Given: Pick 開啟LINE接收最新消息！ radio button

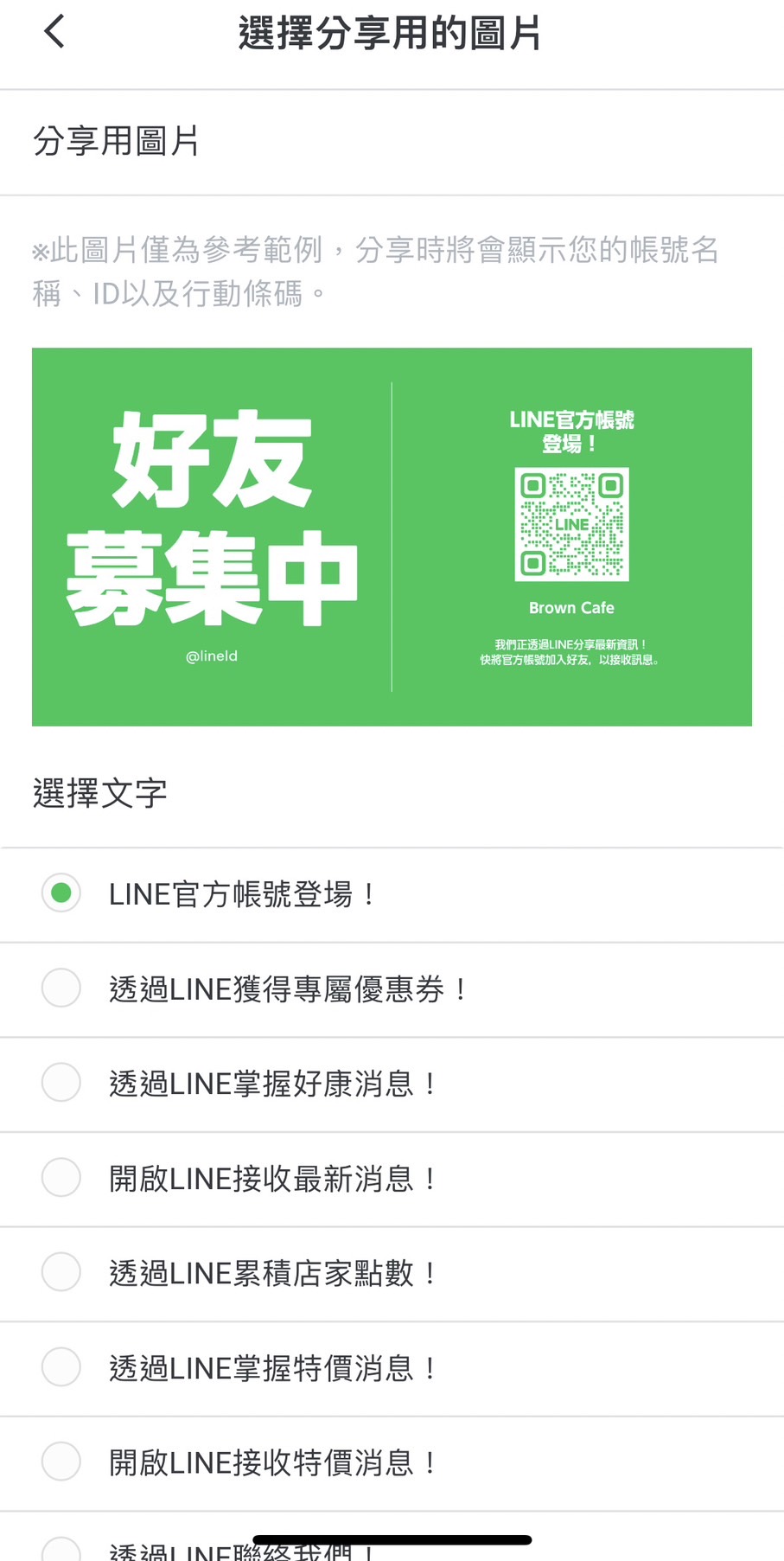Looking at the screenshot, I should tap(61, 1178).
